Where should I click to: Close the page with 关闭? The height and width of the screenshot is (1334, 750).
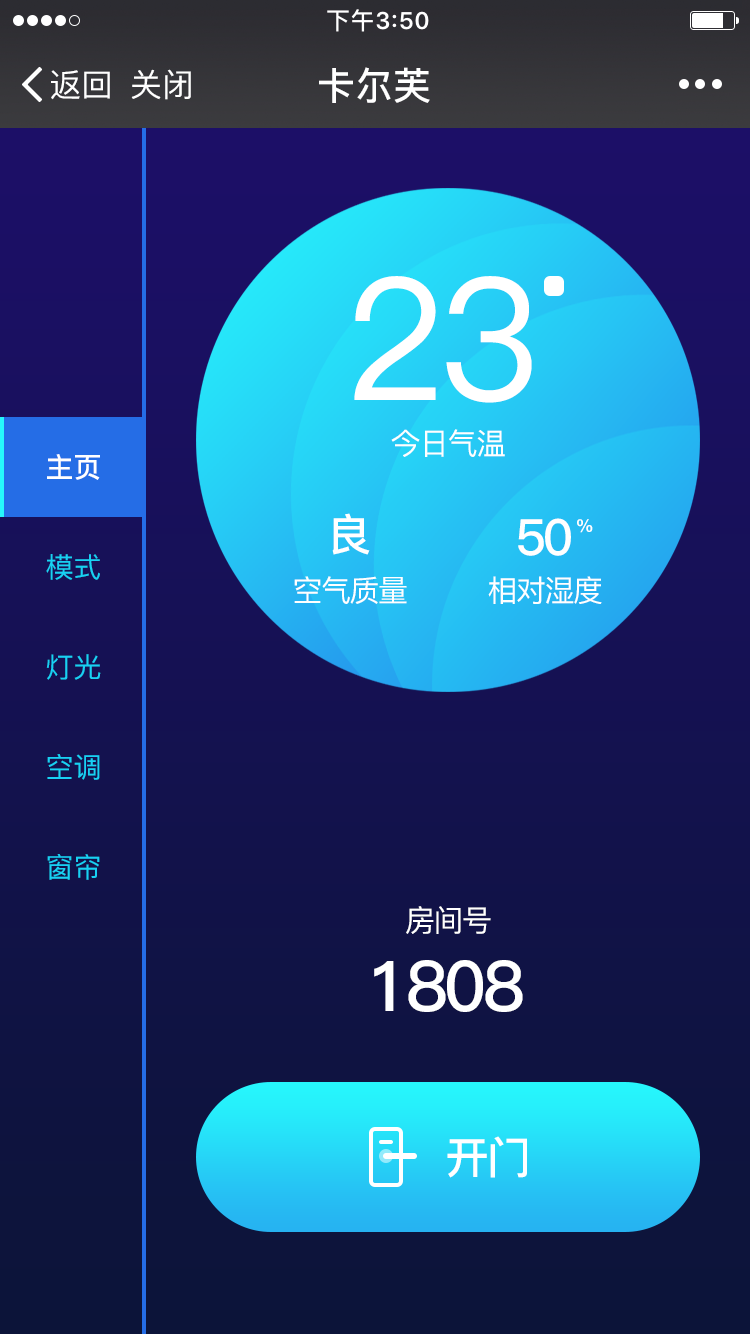coord(162,85)
